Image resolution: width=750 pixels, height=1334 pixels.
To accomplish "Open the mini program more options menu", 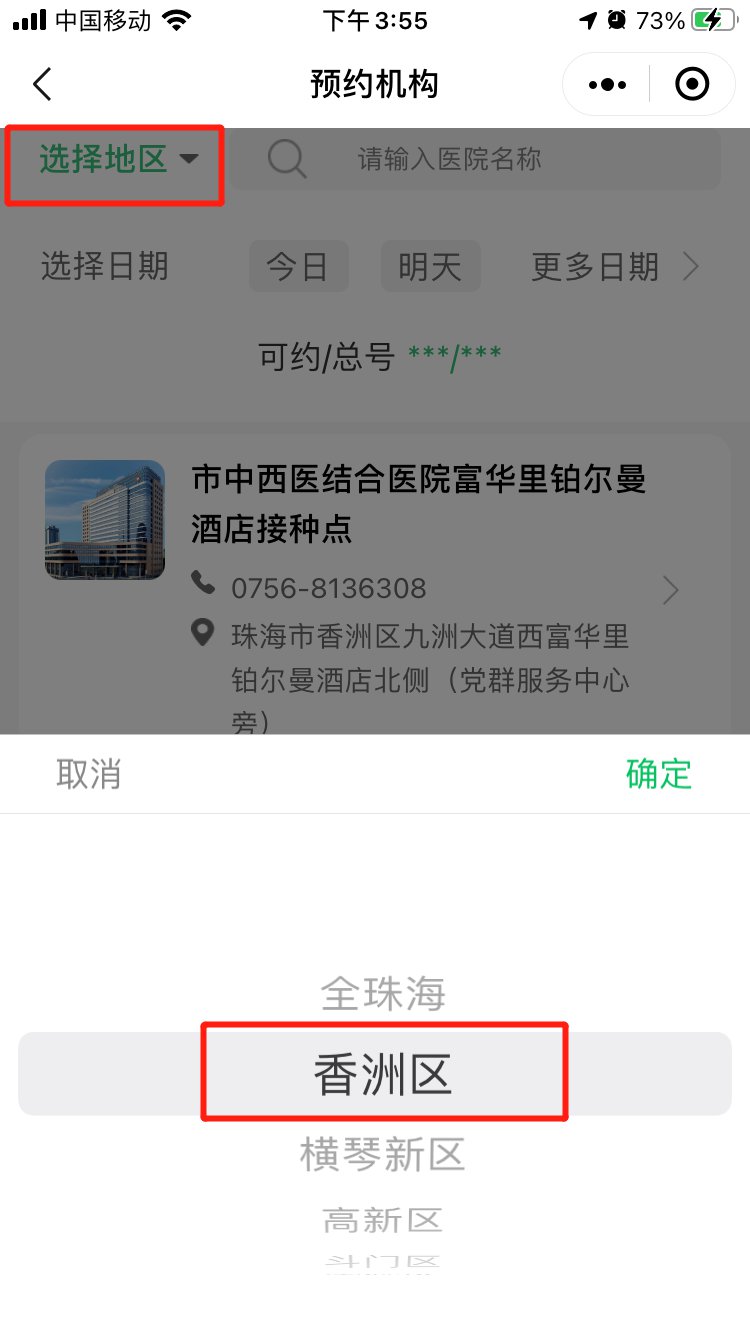I will (607, 85).
